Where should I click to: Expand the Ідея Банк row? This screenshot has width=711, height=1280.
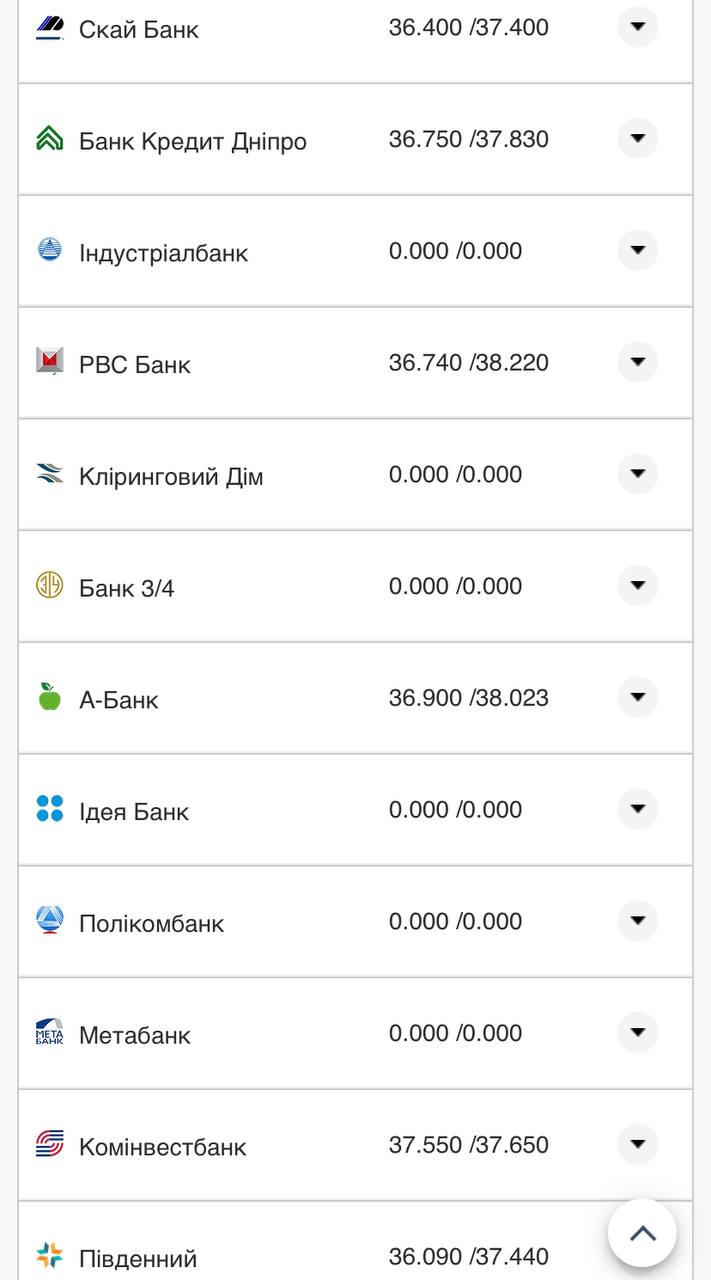point(637,809)
